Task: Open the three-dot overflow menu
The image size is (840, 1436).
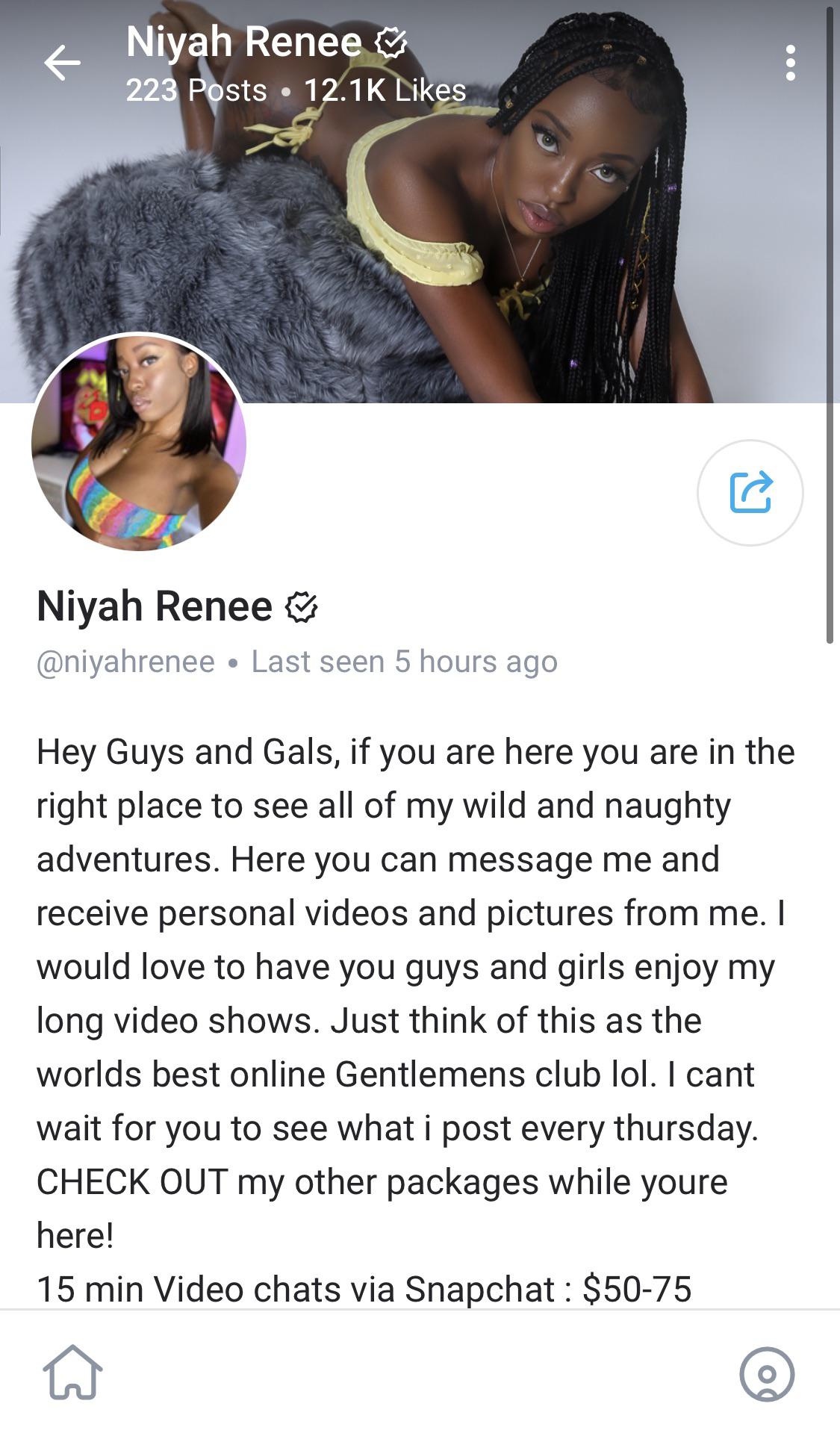Action: tap(790, 63)
